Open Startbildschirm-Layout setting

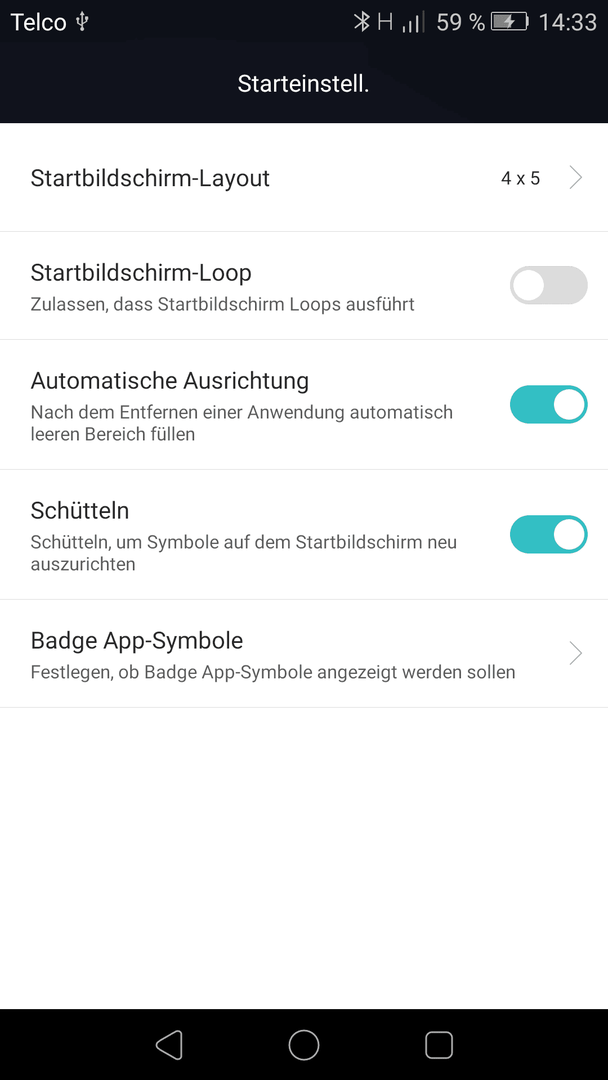click(x=304, y=178)
